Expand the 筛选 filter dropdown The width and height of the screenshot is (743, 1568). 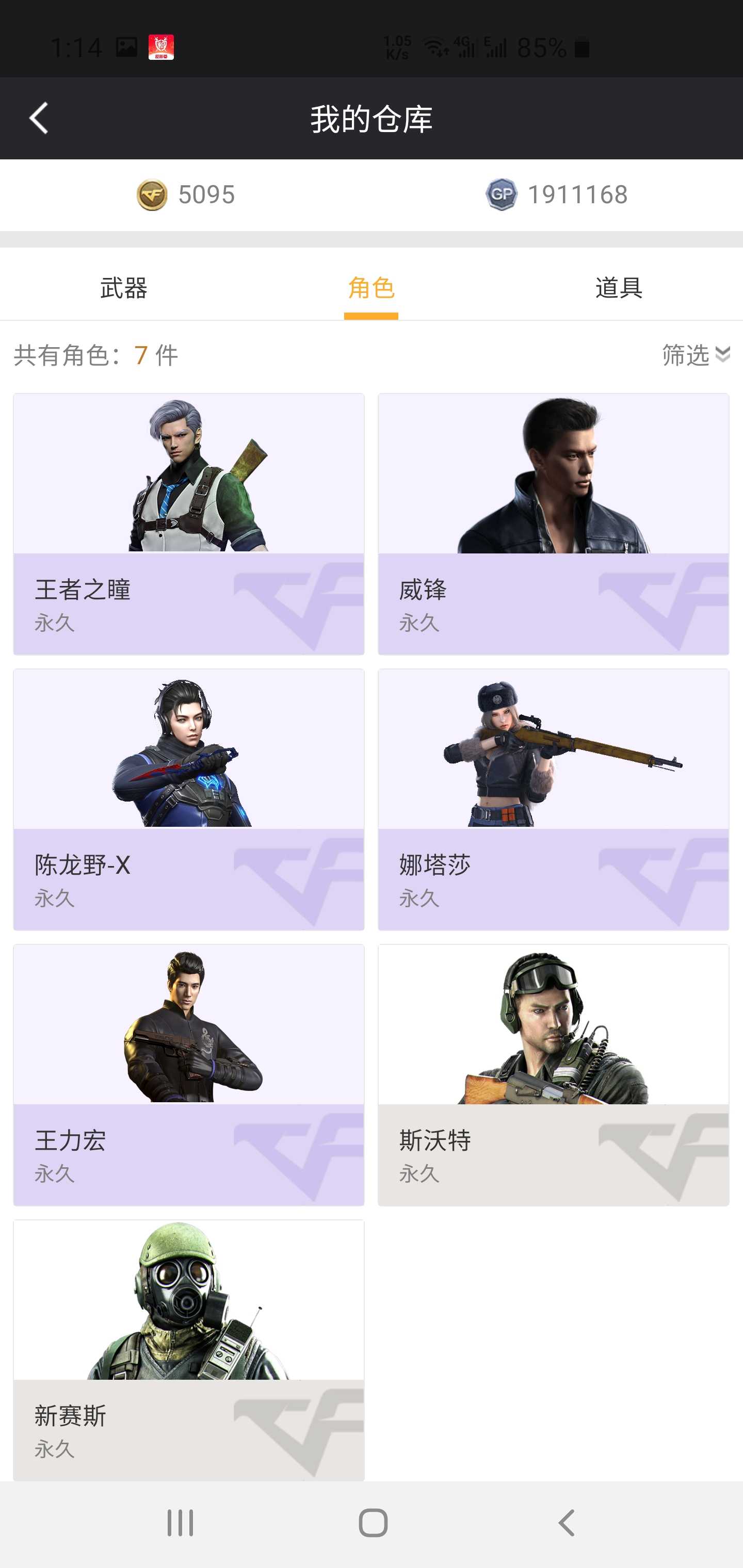[x=696, y=355]
